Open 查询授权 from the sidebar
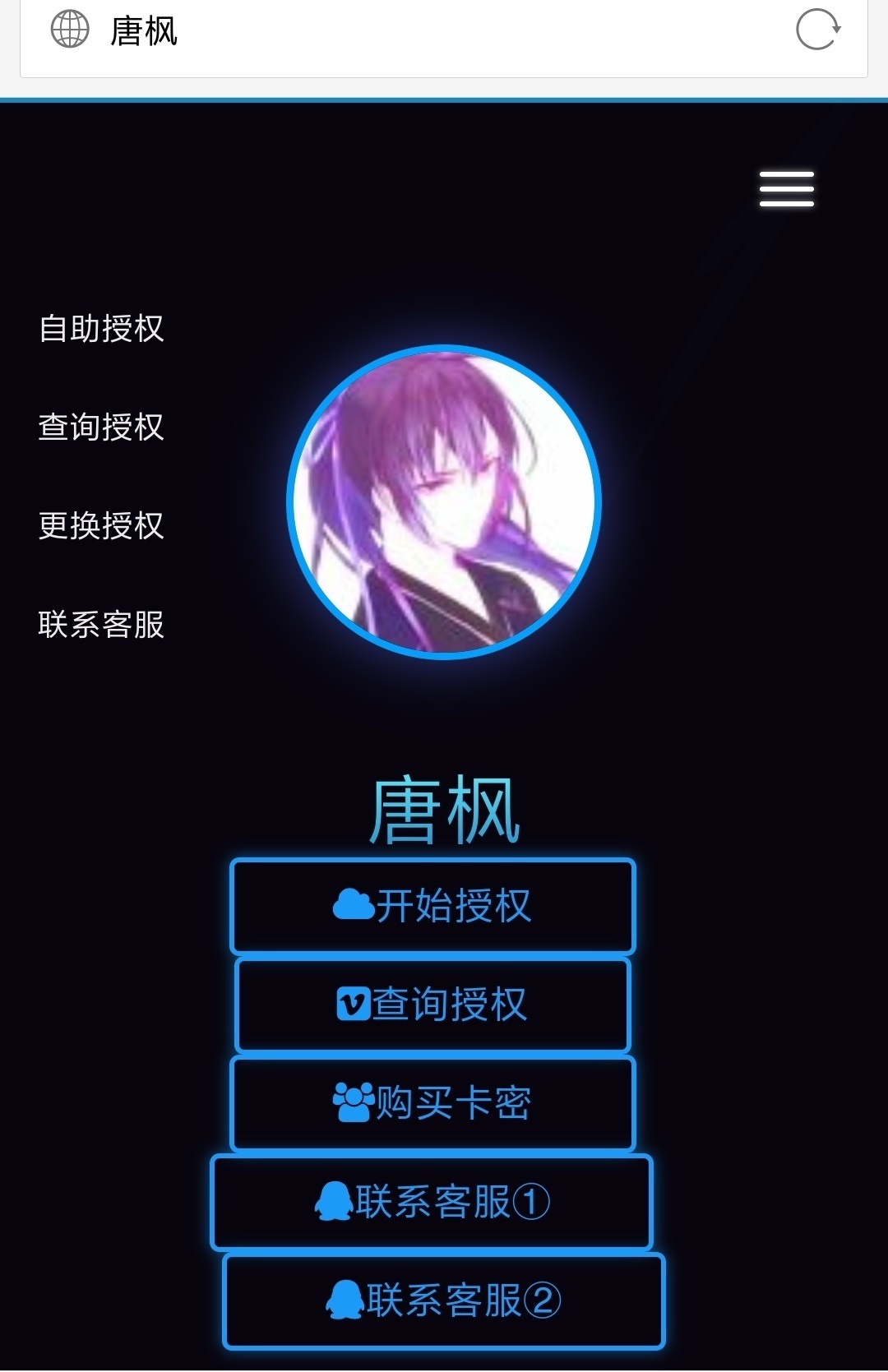Image resolution: width=888 pixels, height=1372 pixels. point(100,428)
